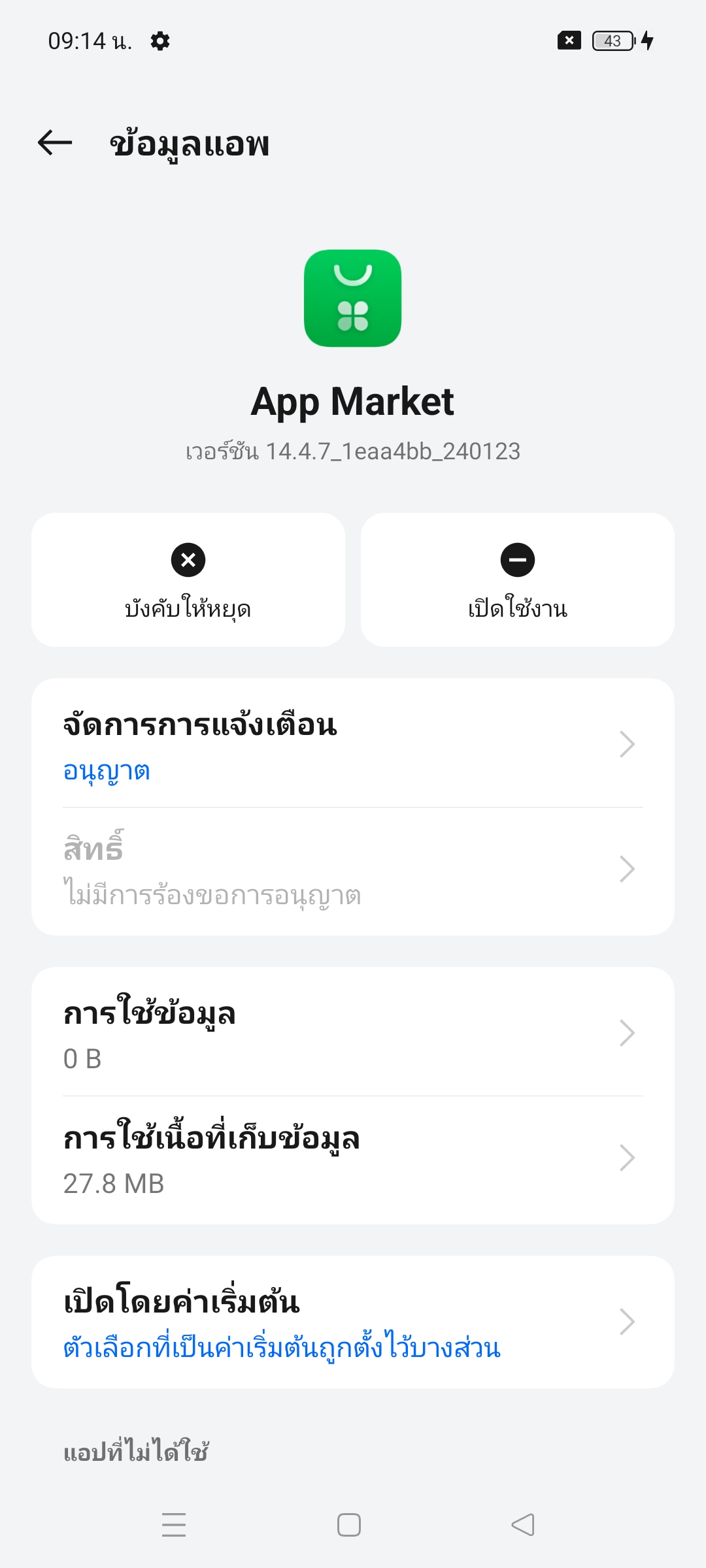The height and width of the screenshot is (1568, 706).
Task: Tap the เปิดใช้งาน button
Action: point(518,580)
